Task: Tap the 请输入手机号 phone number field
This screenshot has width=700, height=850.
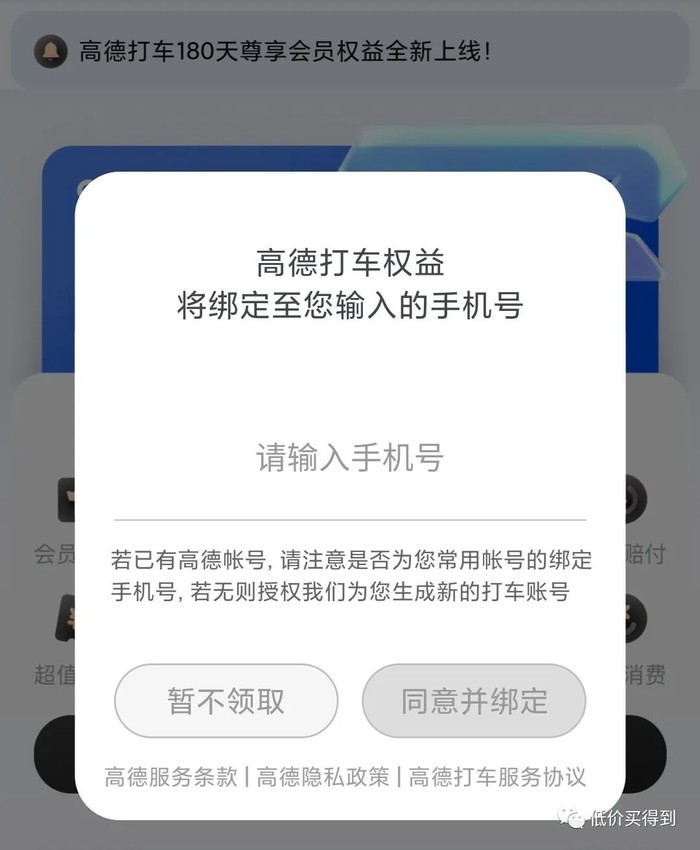Action: pos(350,459)
